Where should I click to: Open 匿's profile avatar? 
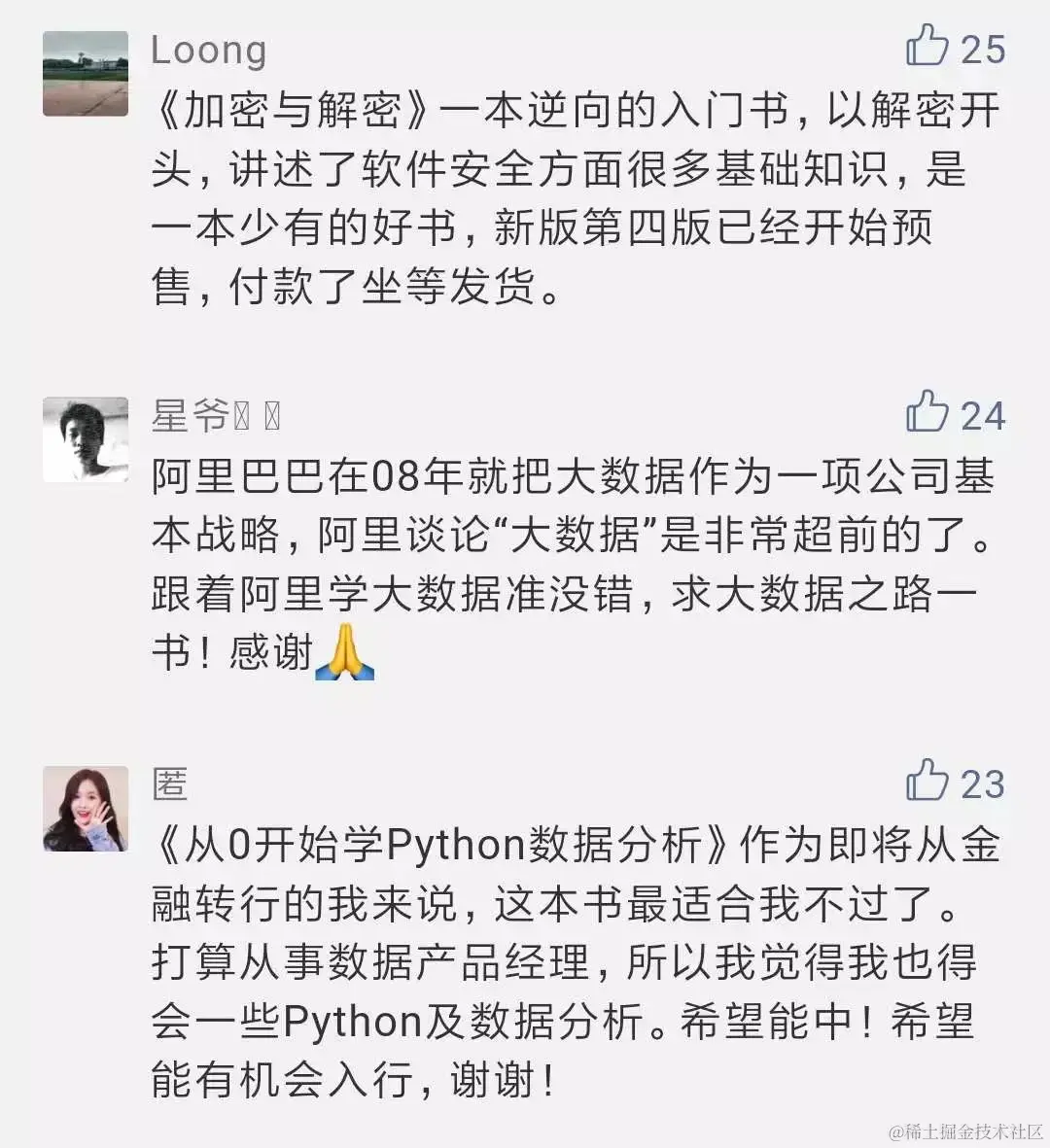pos(86,809)
